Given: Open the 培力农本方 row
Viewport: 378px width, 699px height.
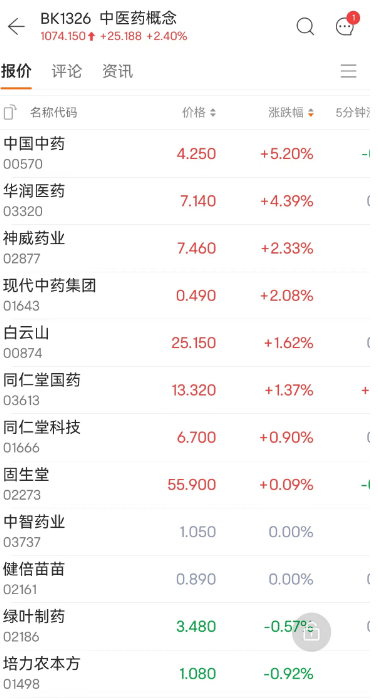Looking at the screenshot, I should tap(185, 674).
